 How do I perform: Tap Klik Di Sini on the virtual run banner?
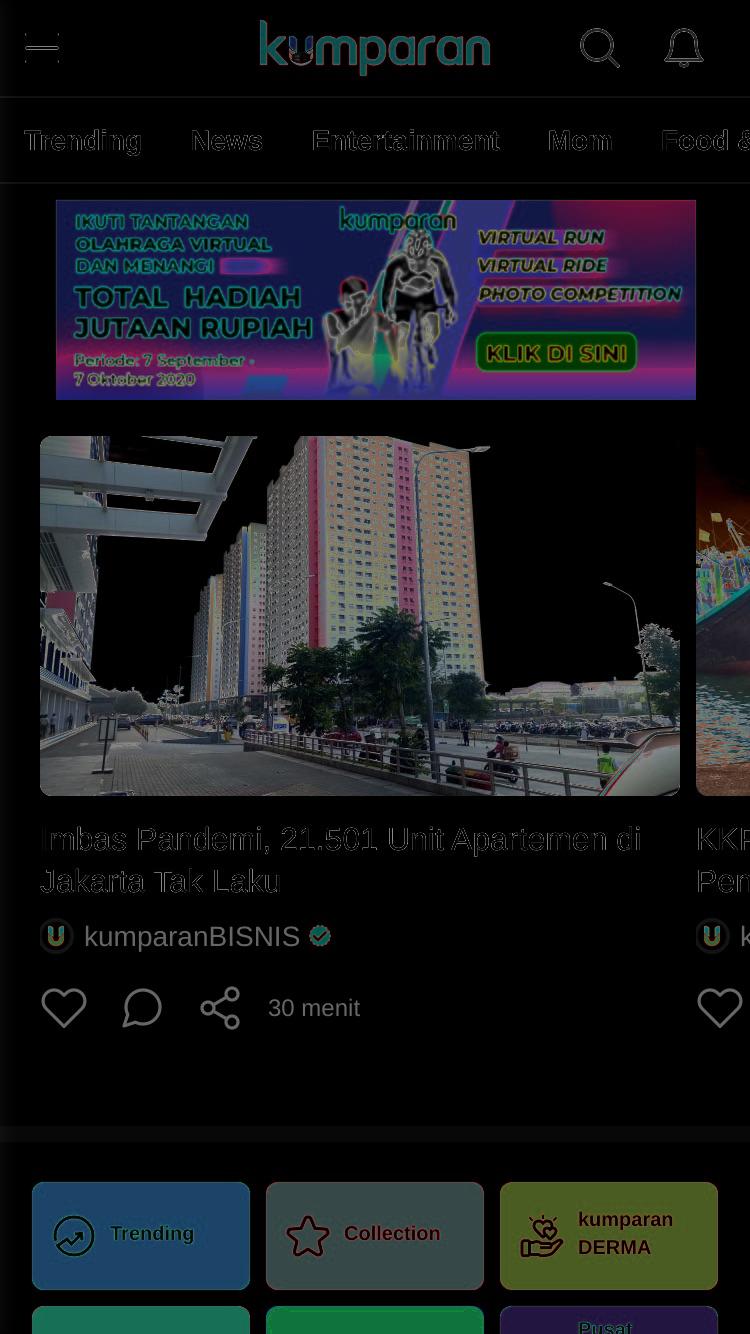click(x=556, y=352)
